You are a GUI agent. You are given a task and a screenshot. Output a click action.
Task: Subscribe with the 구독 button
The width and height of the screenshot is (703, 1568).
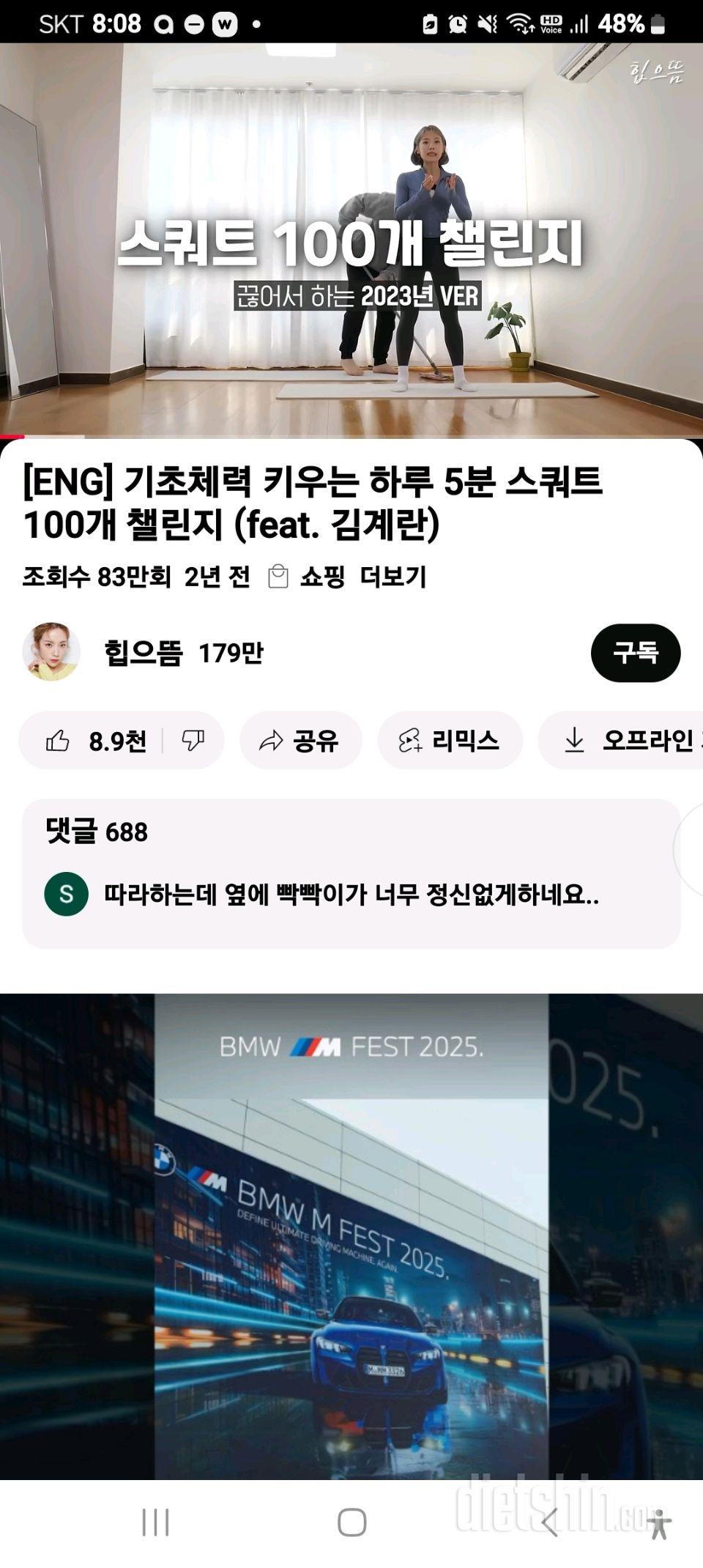click(x=636, y=652)
